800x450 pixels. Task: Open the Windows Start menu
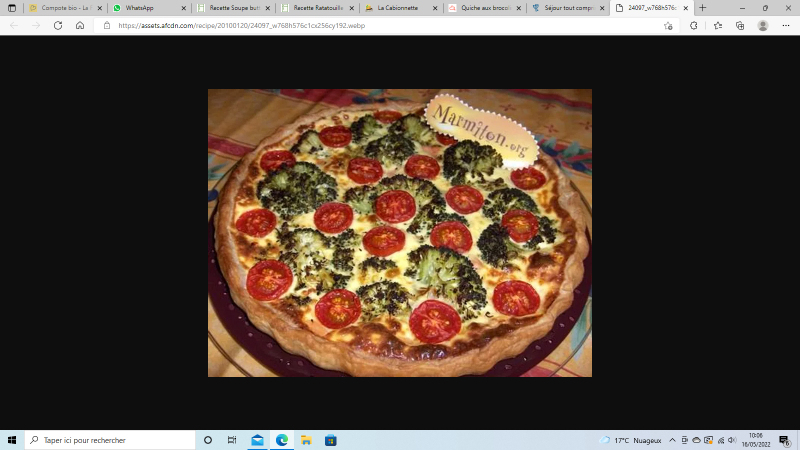click(11, 440)
